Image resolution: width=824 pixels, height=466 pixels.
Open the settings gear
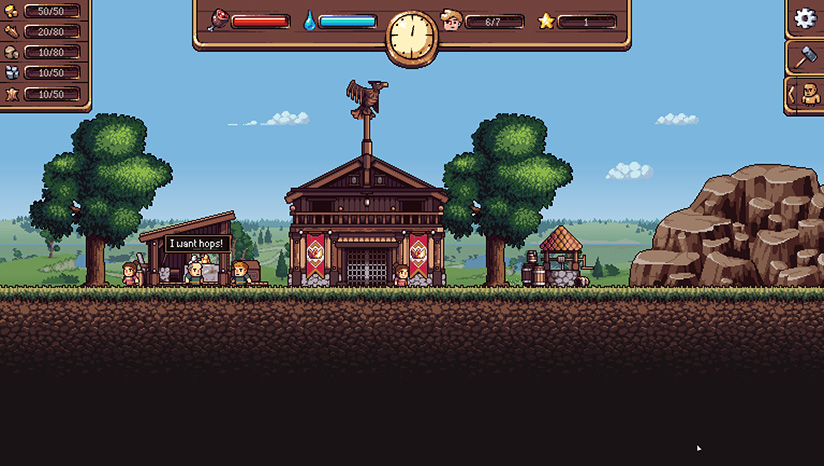pos(805,18)
